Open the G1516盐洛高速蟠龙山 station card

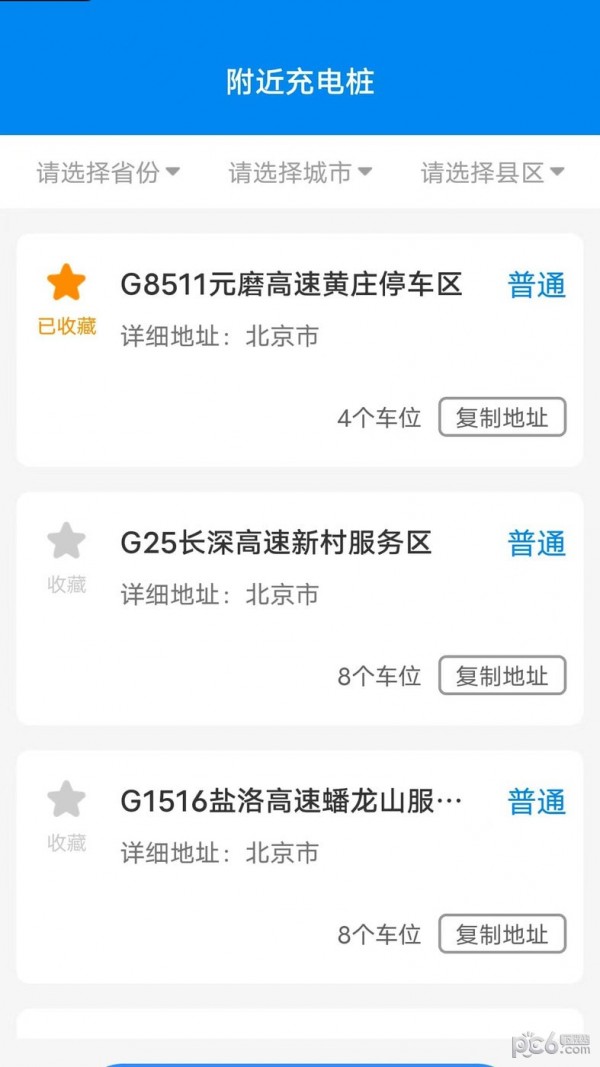point(291,801)
